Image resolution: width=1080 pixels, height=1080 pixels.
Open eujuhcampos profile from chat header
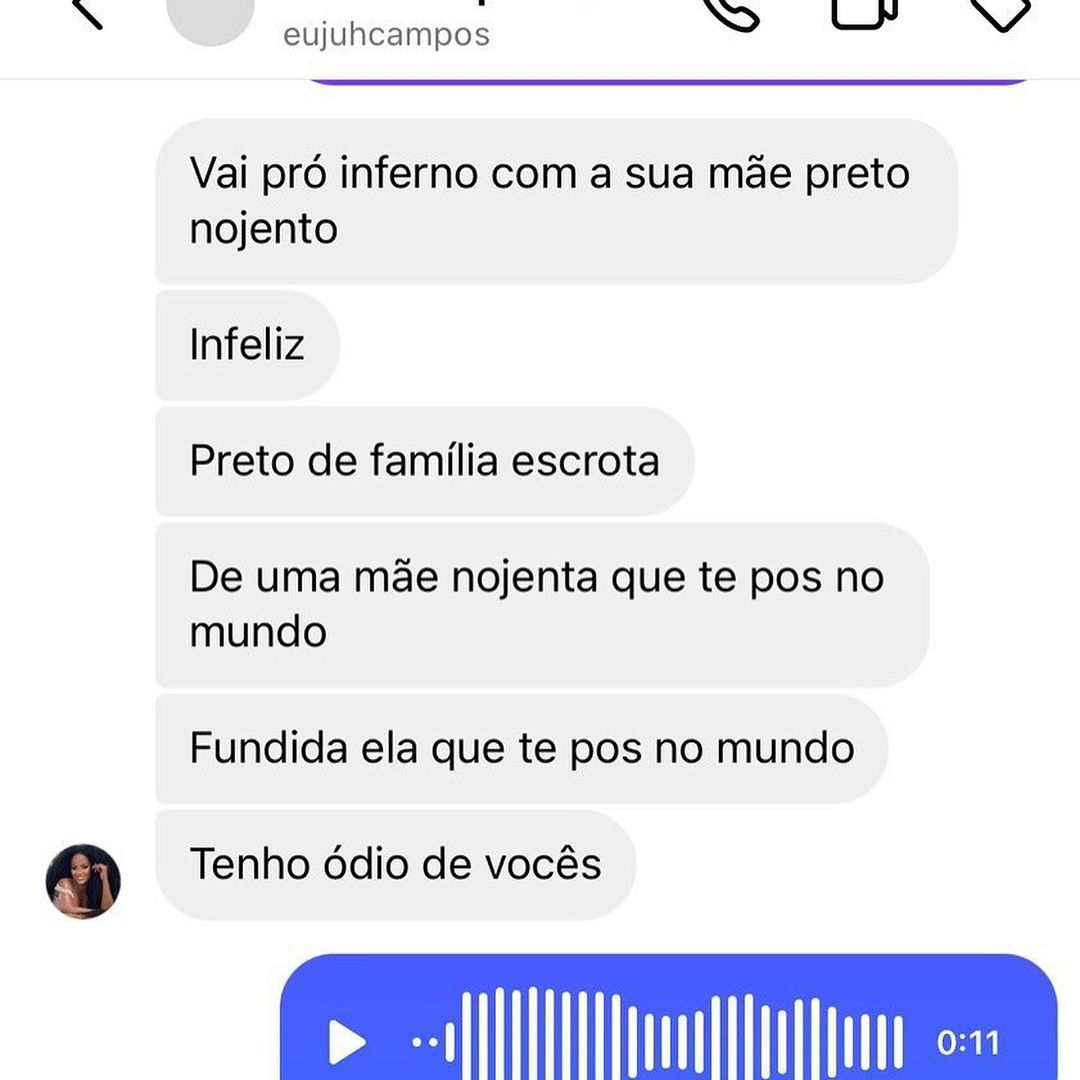tap(386, 34)
